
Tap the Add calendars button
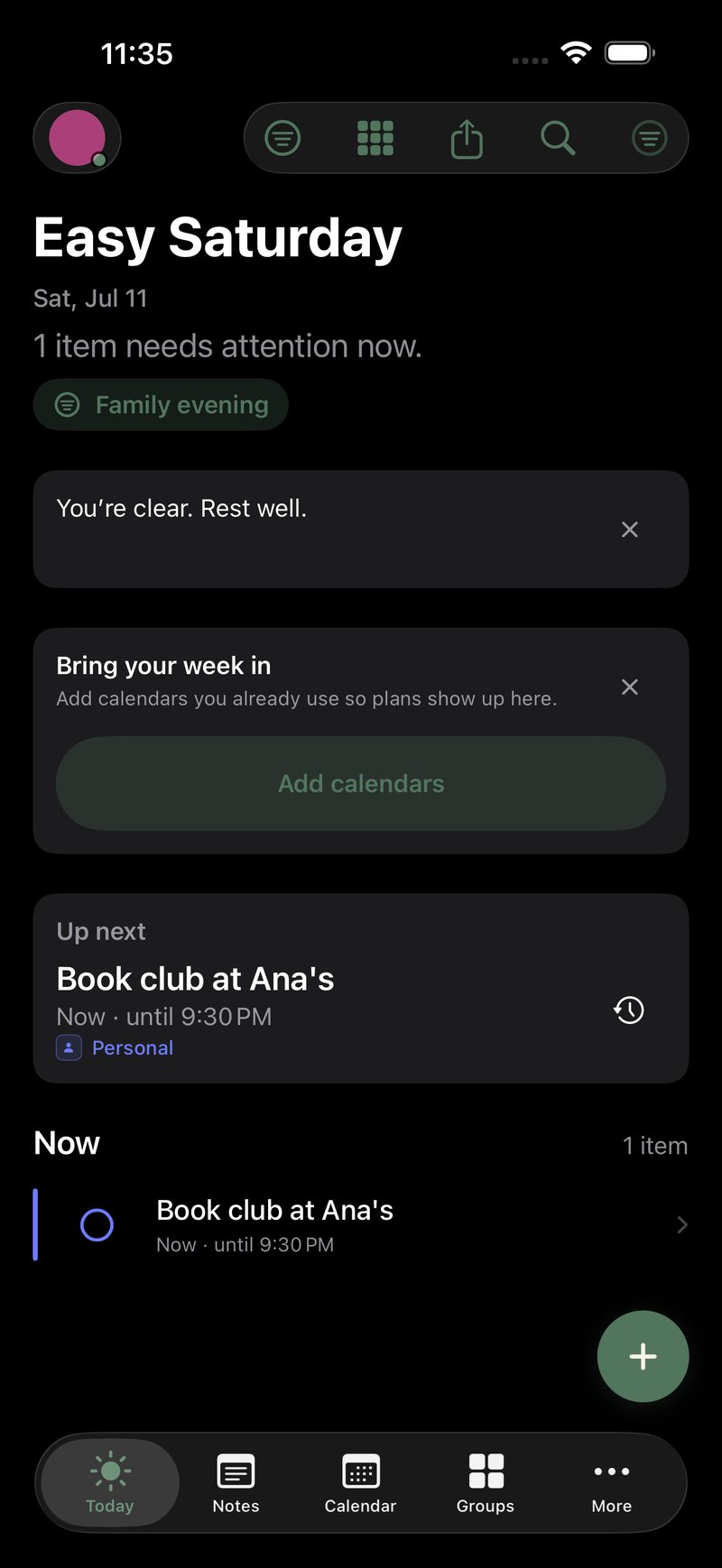pyautogui.click(x=361, y=783)
